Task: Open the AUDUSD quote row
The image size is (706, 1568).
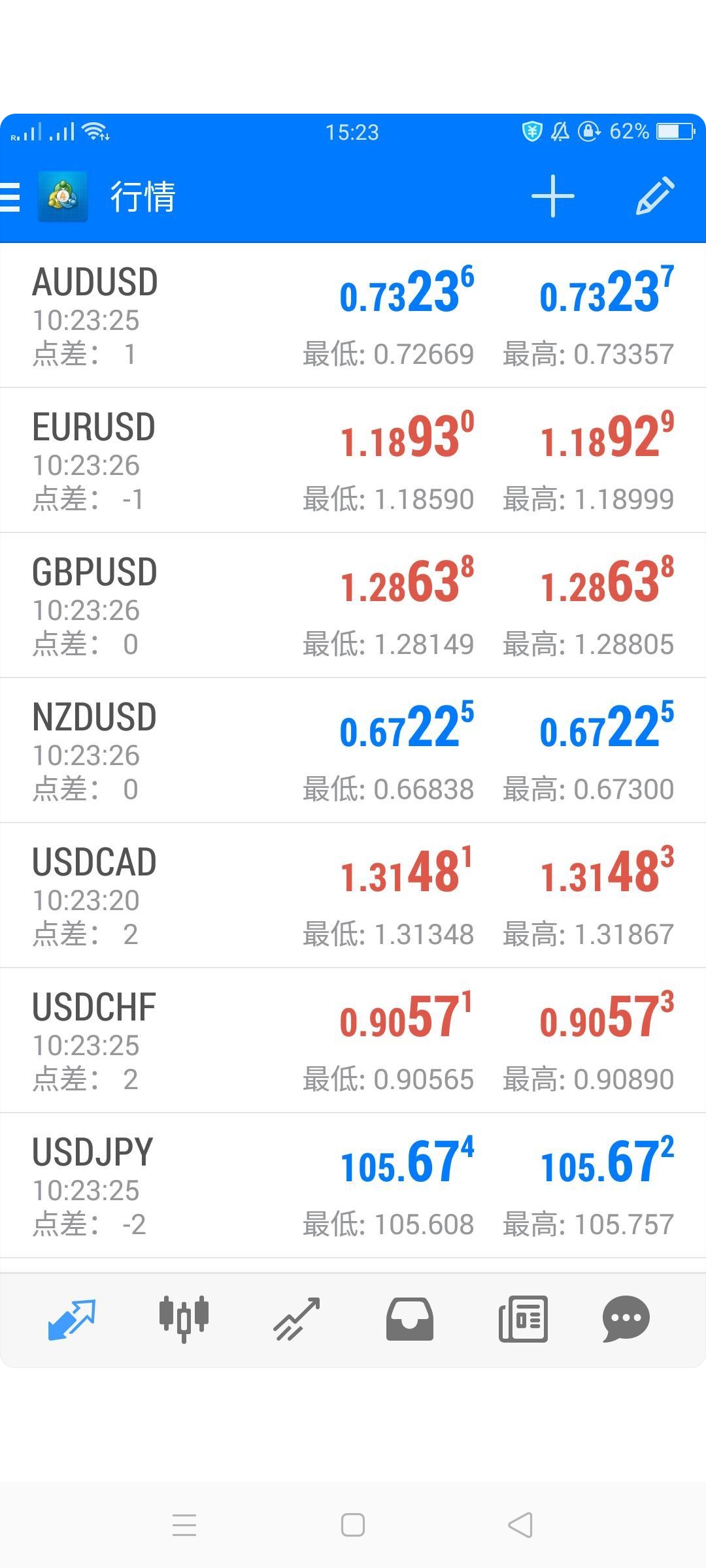Action: click(x=353, y=316)
